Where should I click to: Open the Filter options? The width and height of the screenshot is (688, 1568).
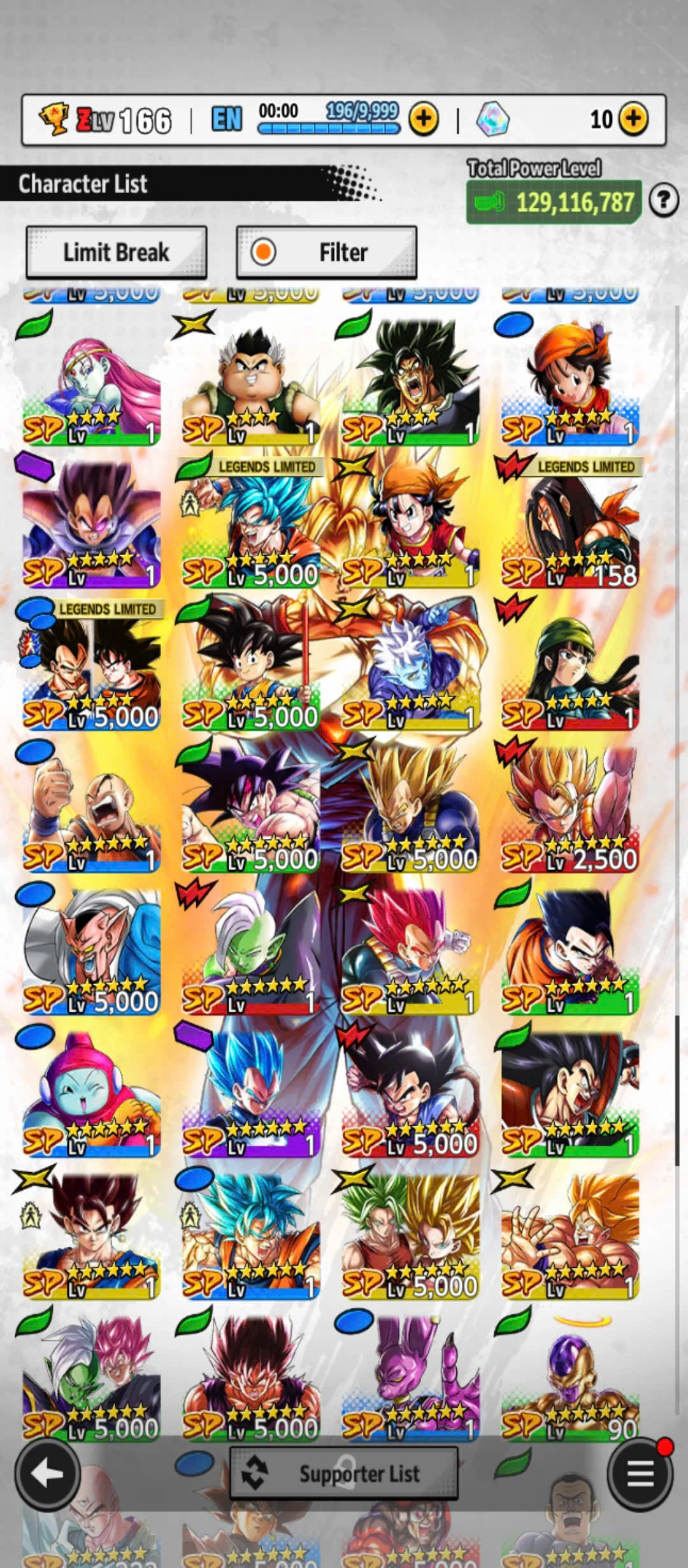(x=326, y=252)
